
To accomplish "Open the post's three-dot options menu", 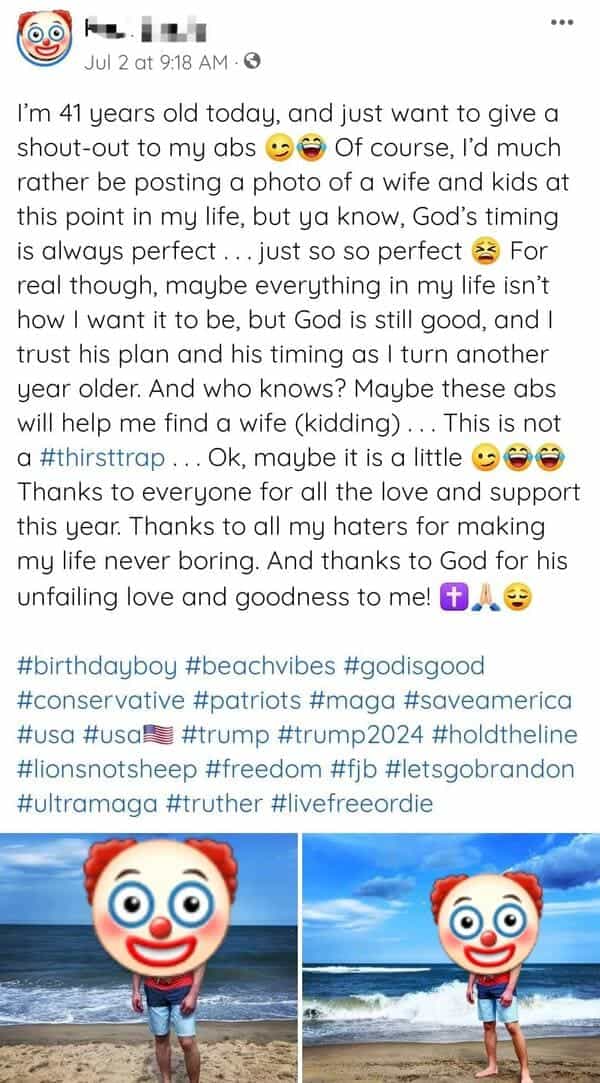I will click(563, 22).
